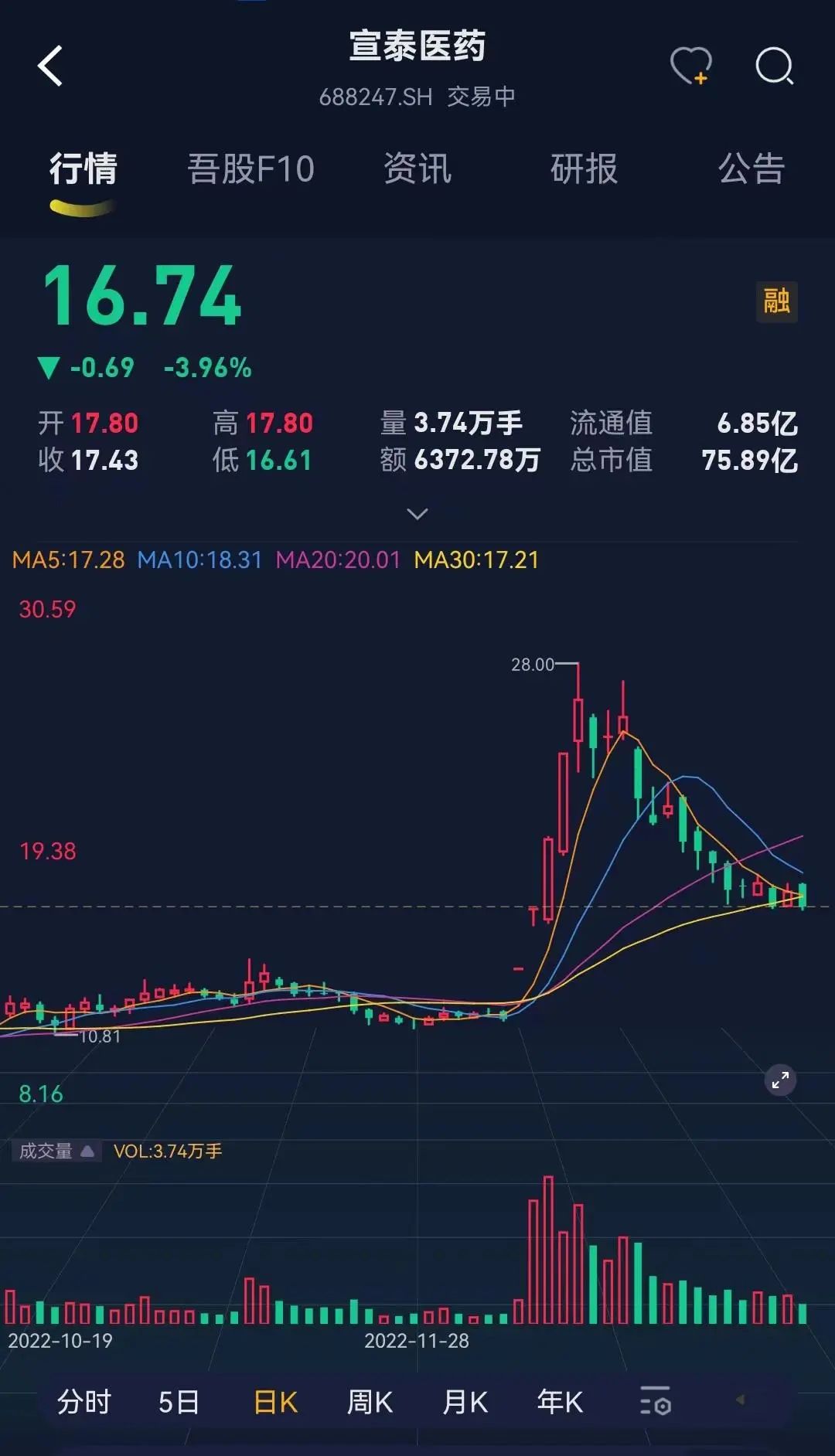
Task: Change the 成交量 indicator selector
Action: (56, 1151)
